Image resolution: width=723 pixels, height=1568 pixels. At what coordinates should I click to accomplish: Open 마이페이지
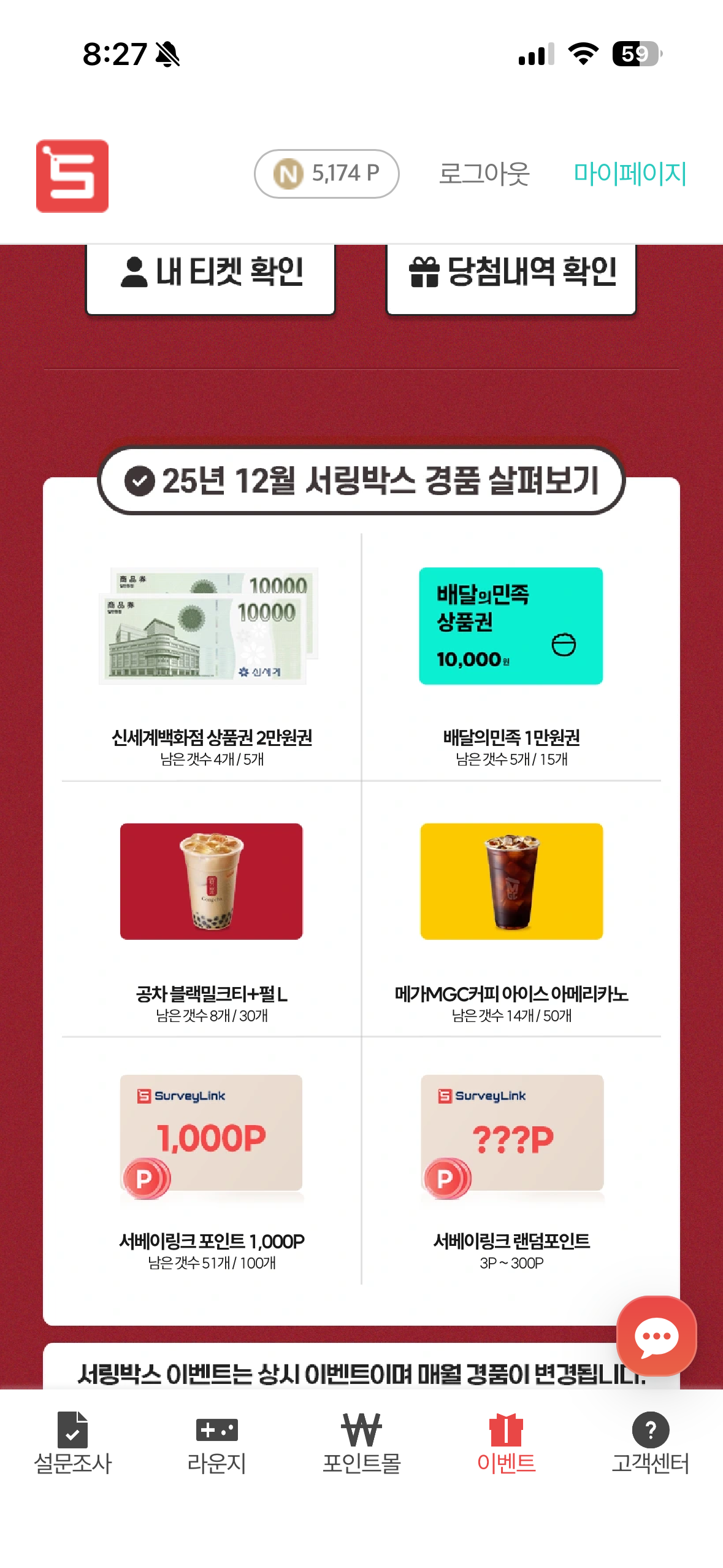[x=630, y=174]
